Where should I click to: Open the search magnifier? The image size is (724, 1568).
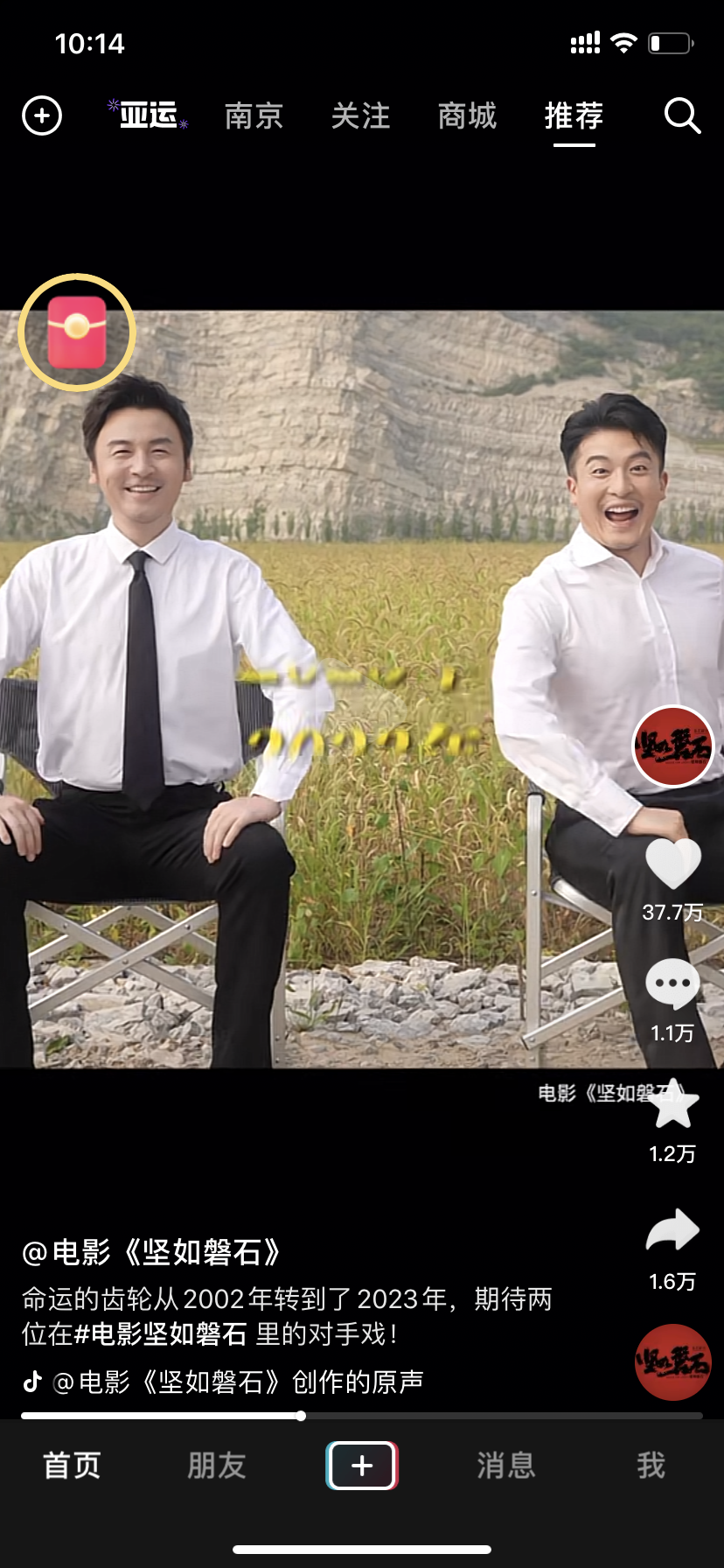pos(682,115)
